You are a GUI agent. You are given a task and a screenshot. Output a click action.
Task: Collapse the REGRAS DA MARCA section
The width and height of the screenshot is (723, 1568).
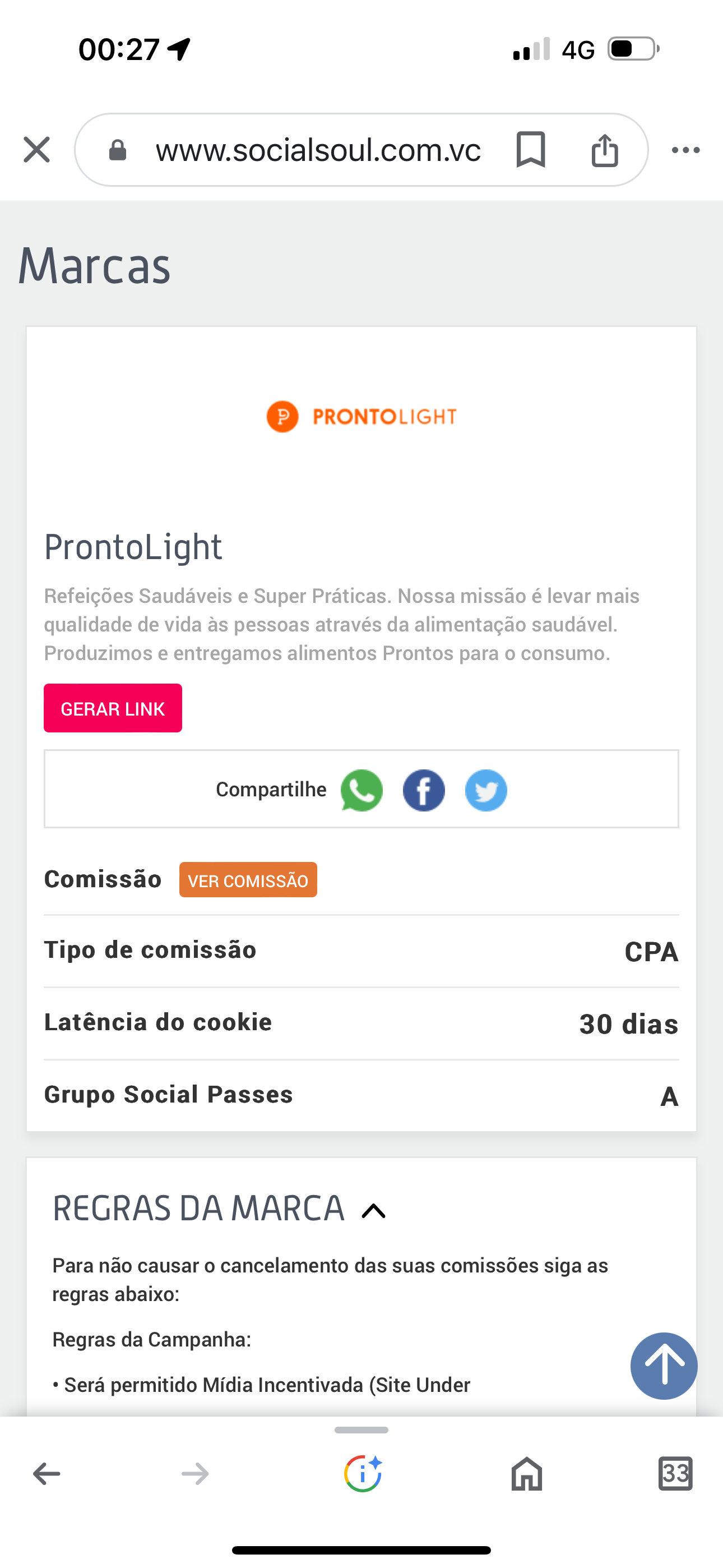pos(373,1211)
